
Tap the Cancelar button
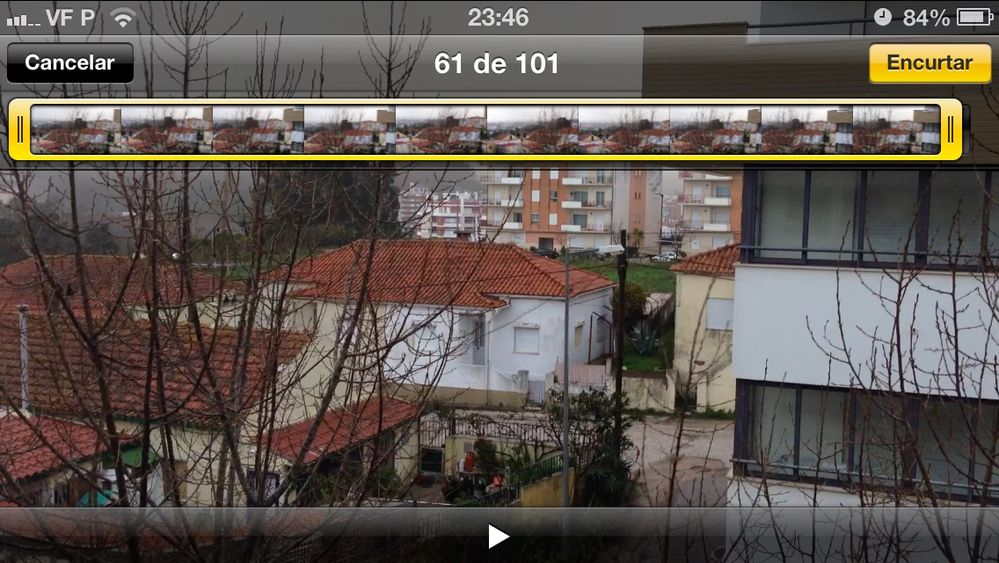(x=70, y=63)
